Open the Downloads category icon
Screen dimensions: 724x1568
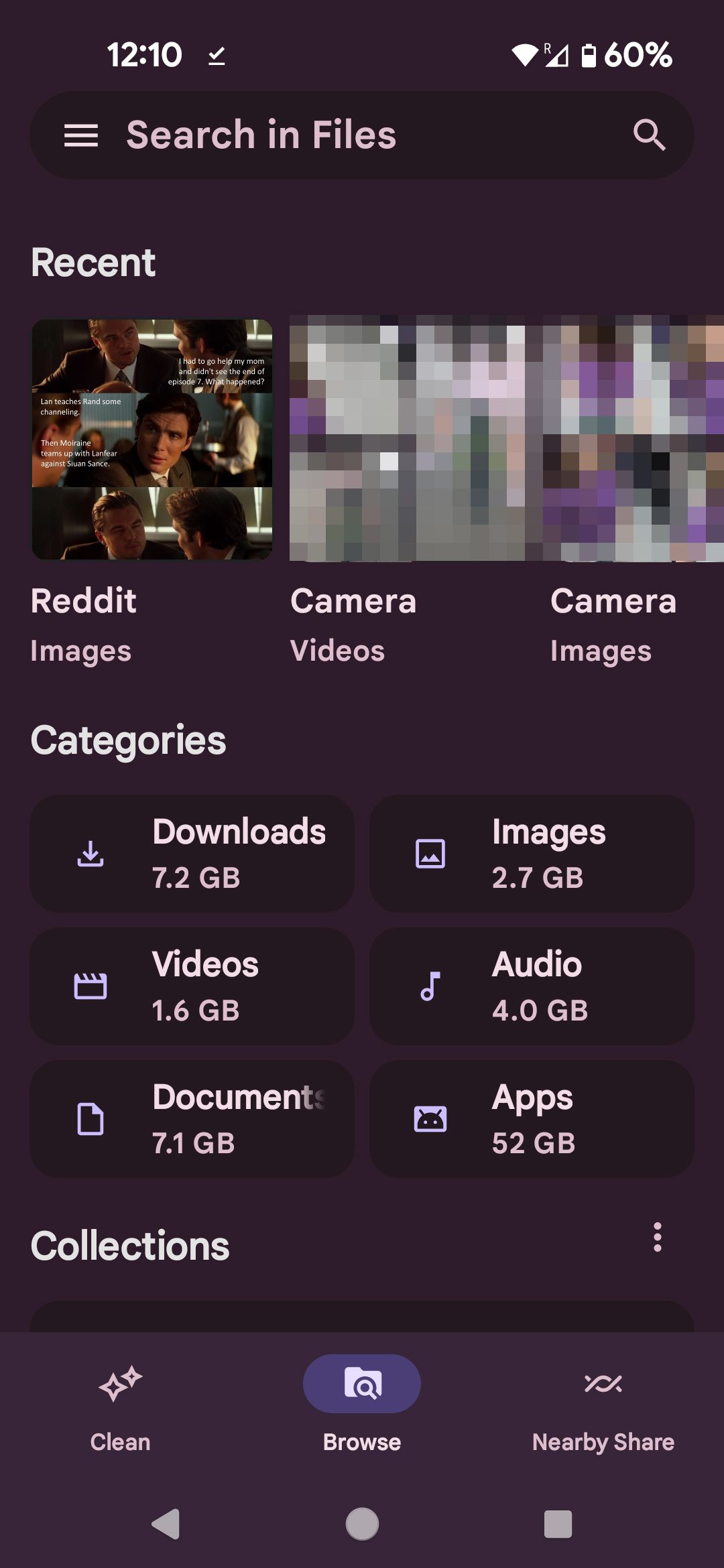90,854
